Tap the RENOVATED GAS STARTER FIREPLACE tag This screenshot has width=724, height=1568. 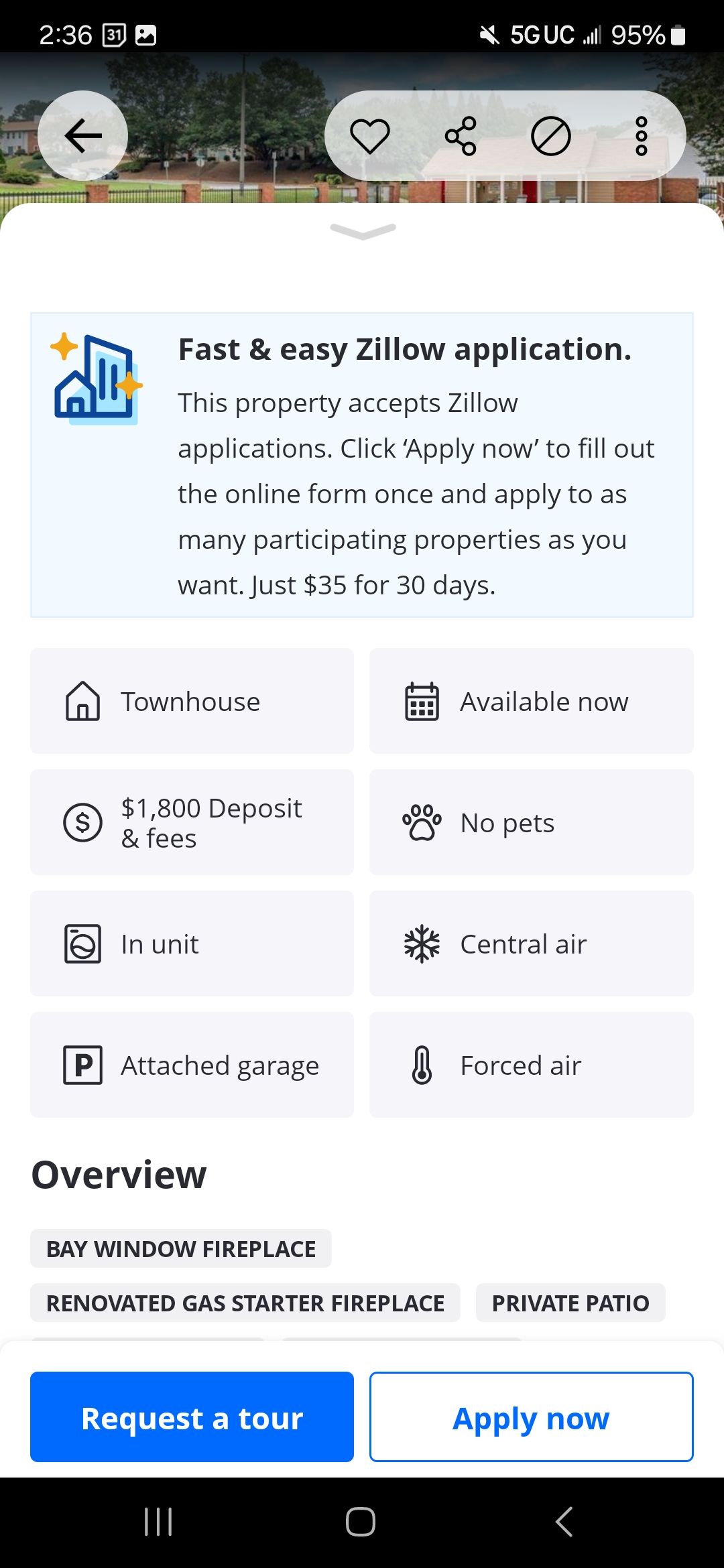point(245,1303)
